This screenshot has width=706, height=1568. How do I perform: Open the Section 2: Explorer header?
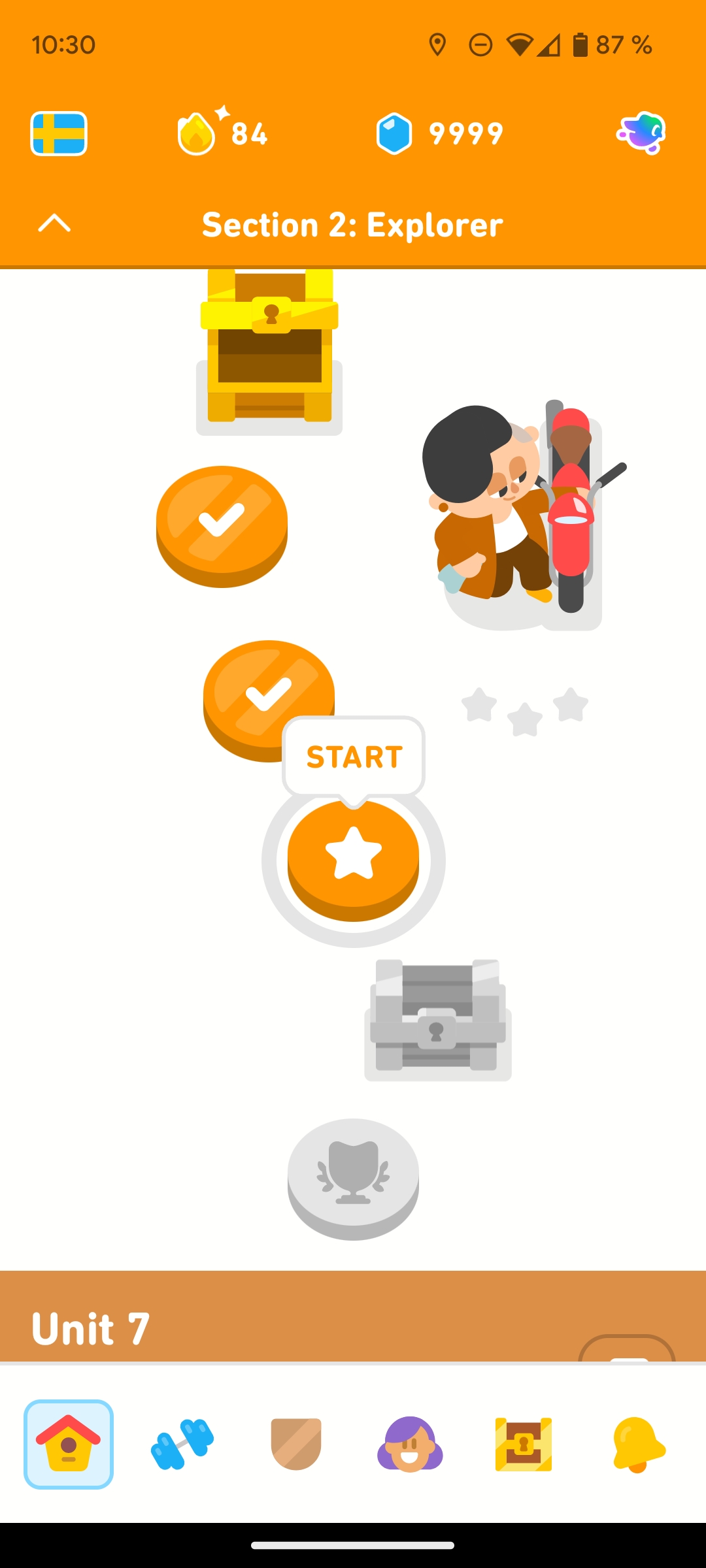(353, 225)
